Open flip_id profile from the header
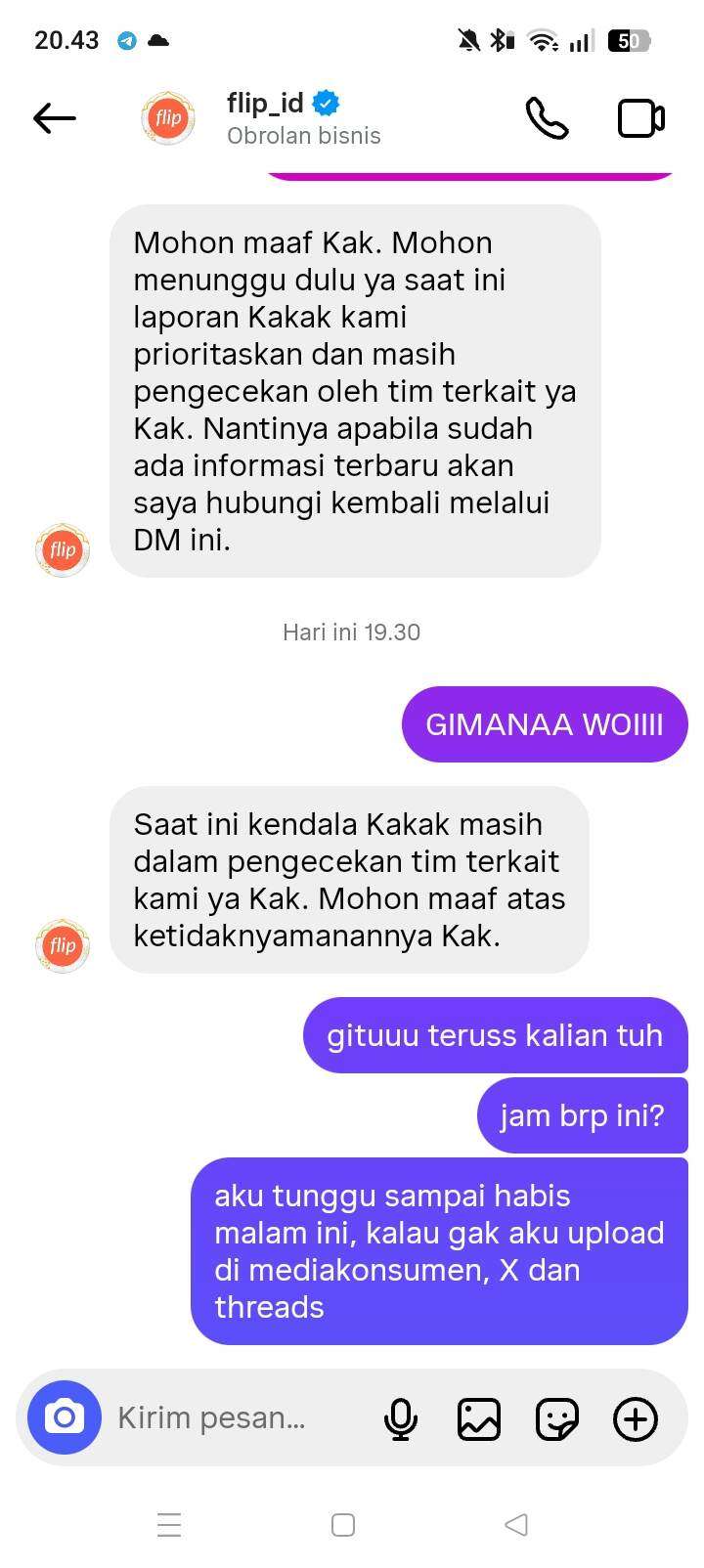704x1568 pixels. click(265, 117)
